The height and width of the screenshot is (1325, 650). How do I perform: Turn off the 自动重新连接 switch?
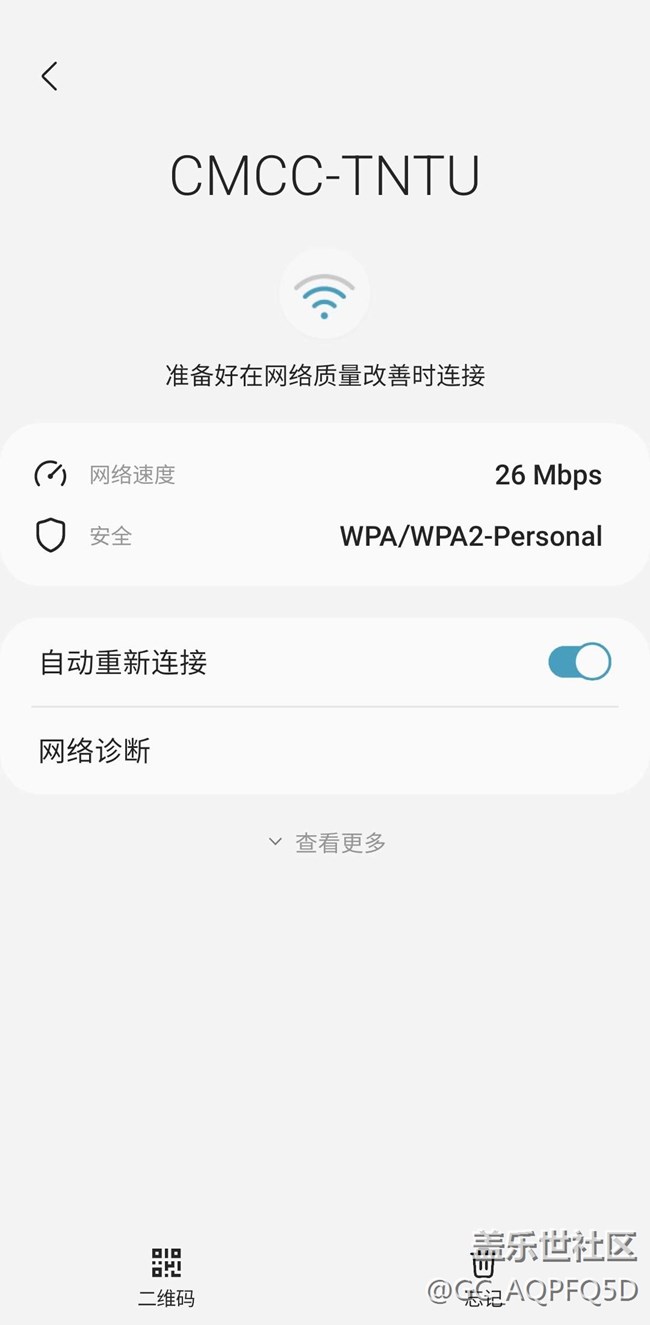click(x=579, y=662)
